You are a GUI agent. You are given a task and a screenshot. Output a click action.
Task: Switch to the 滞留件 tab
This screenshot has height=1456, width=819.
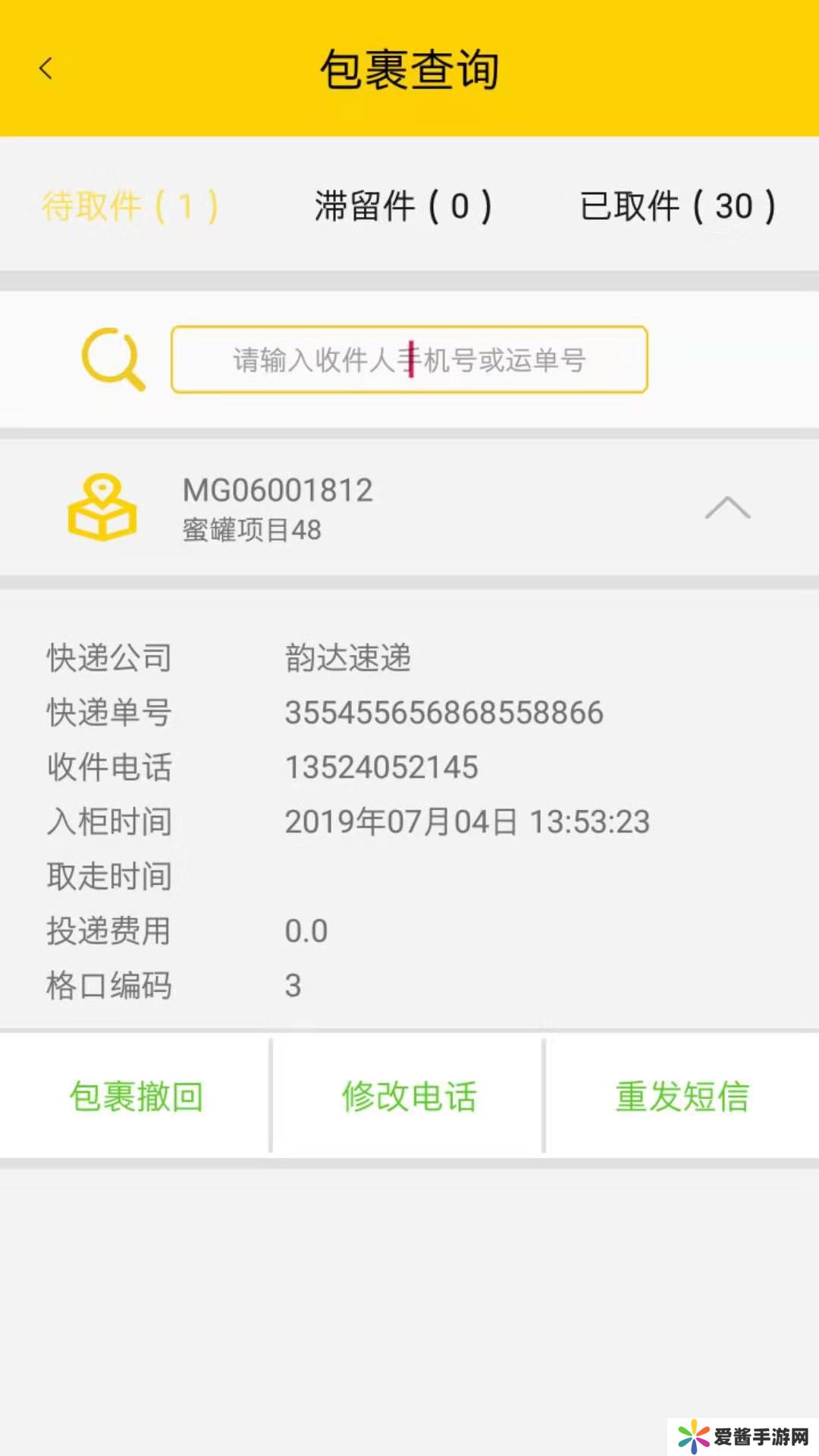point(403,206)
